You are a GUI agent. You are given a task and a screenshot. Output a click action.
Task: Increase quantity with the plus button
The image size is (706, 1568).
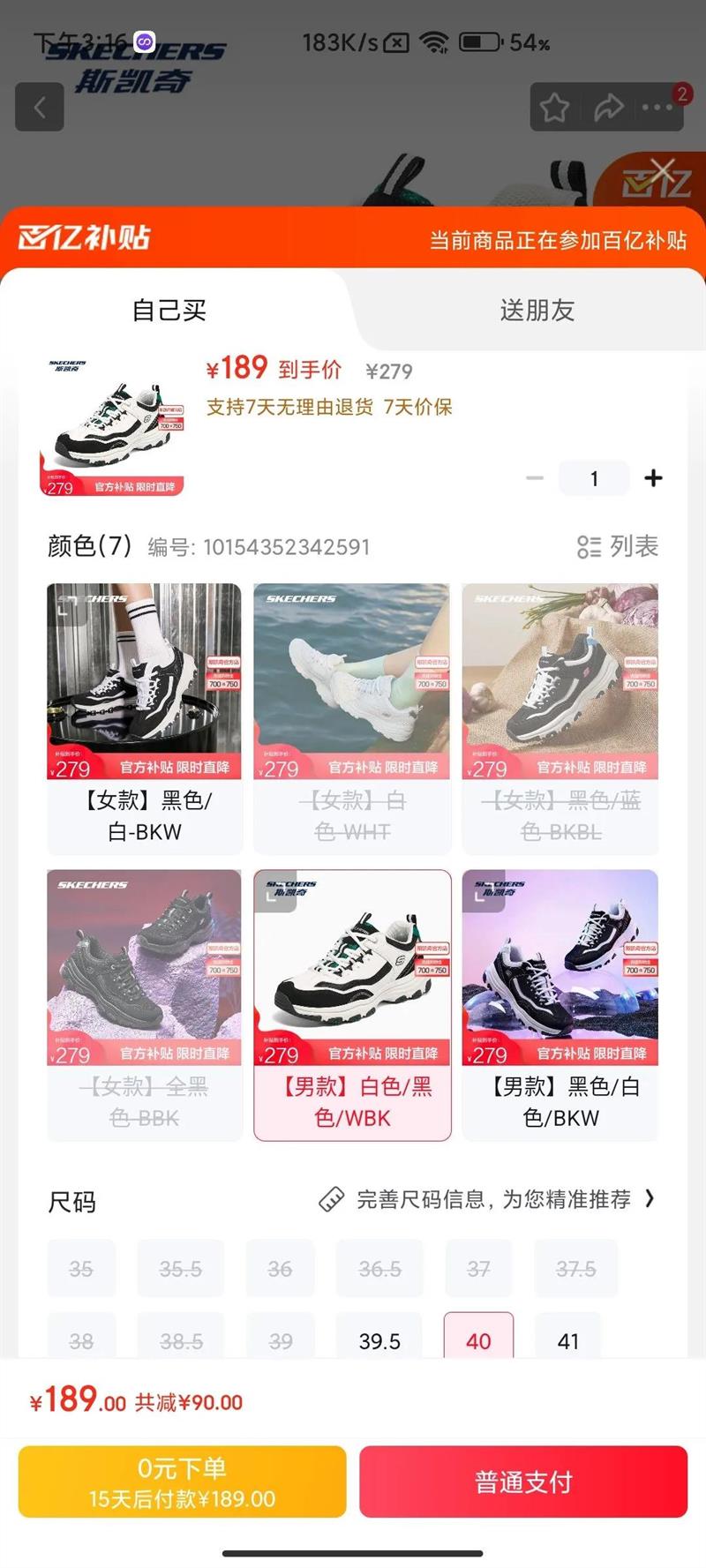pyautogui.click(x=653, y=478)
